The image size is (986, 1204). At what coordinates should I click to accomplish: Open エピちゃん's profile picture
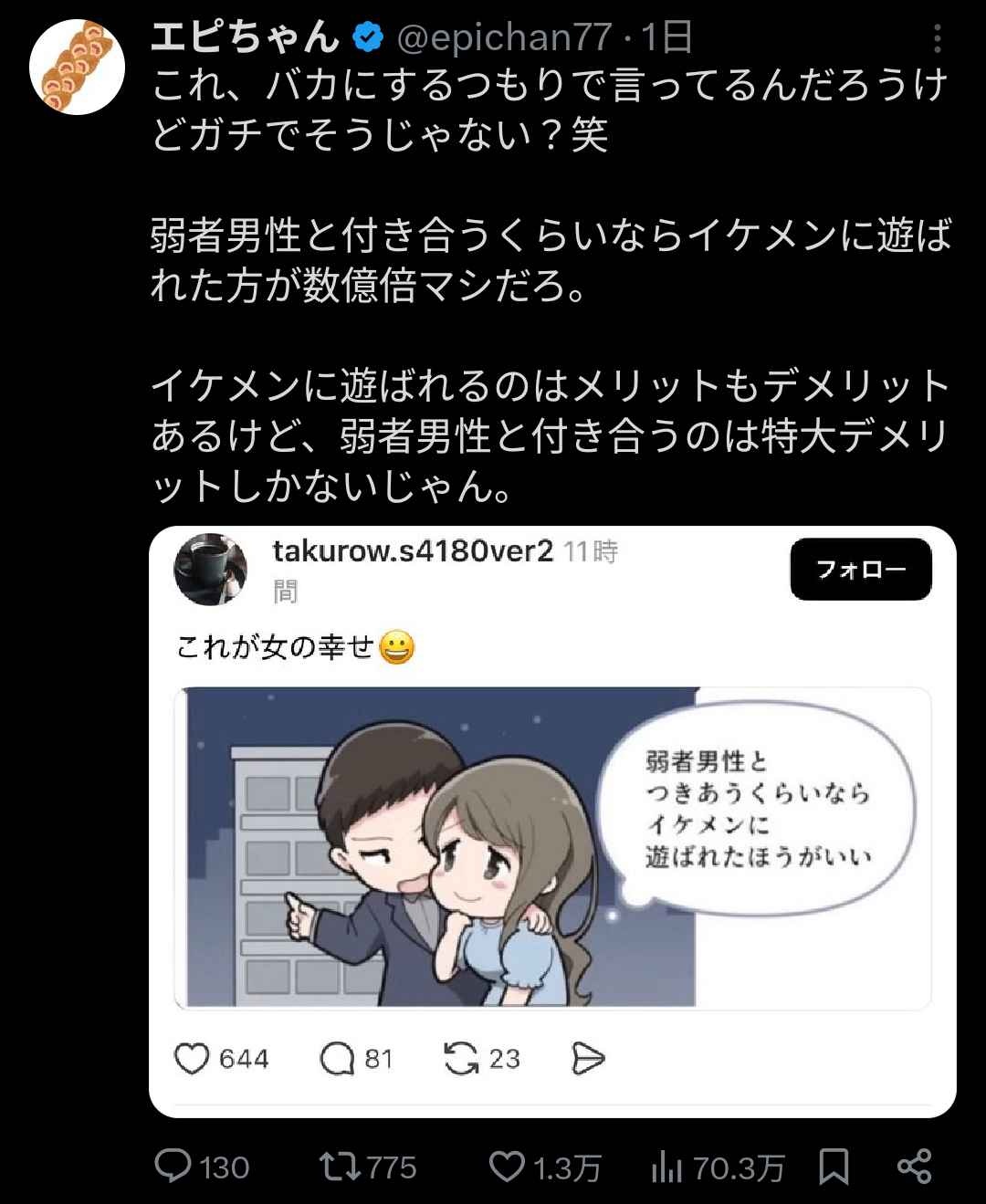tap(77, 68)
